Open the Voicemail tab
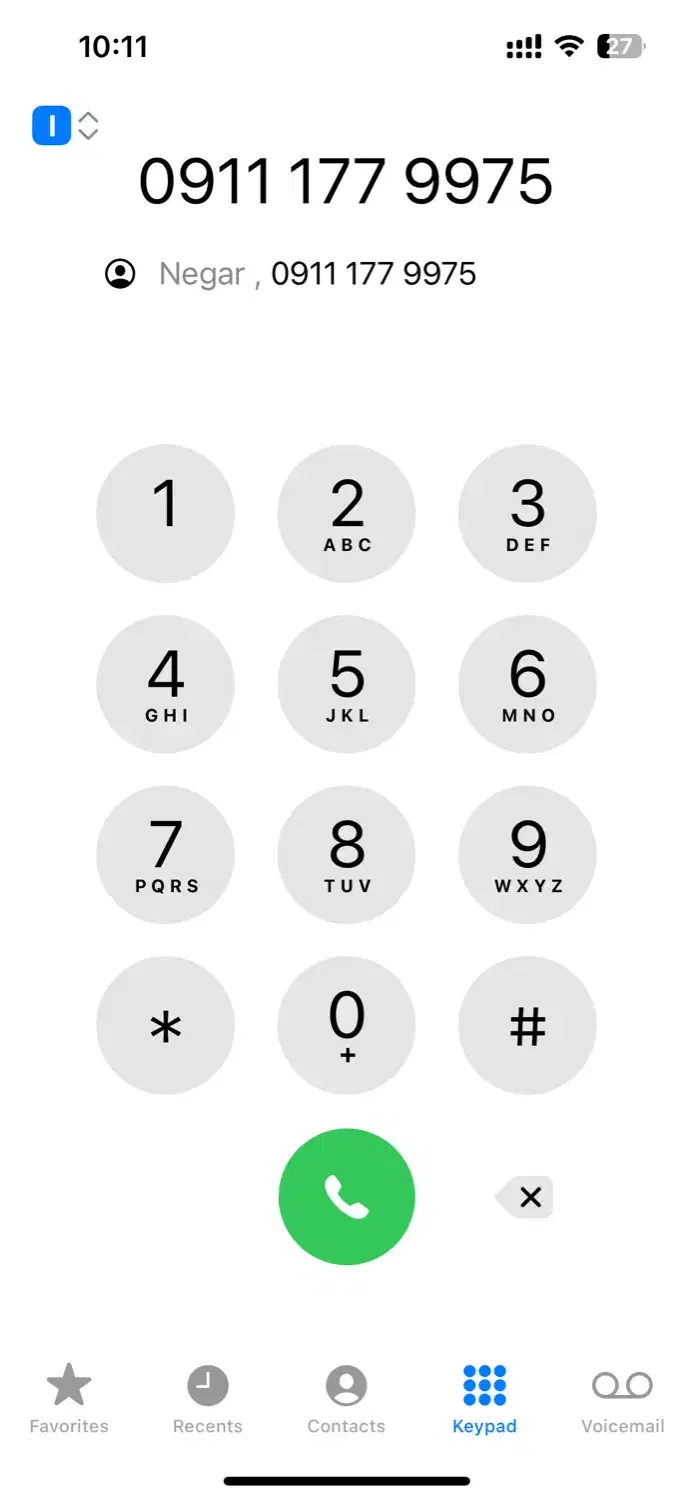This screenshot has width=694, height=1500. (622, 1399)
